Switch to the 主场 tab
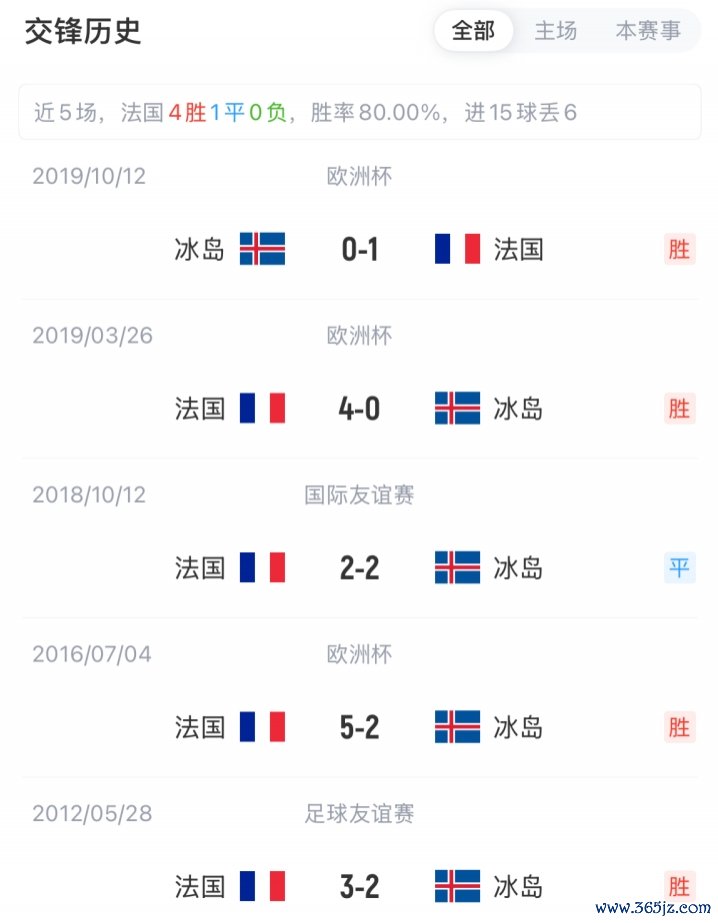Viewport: 718px width, 923px height. (x=555, y=31)
